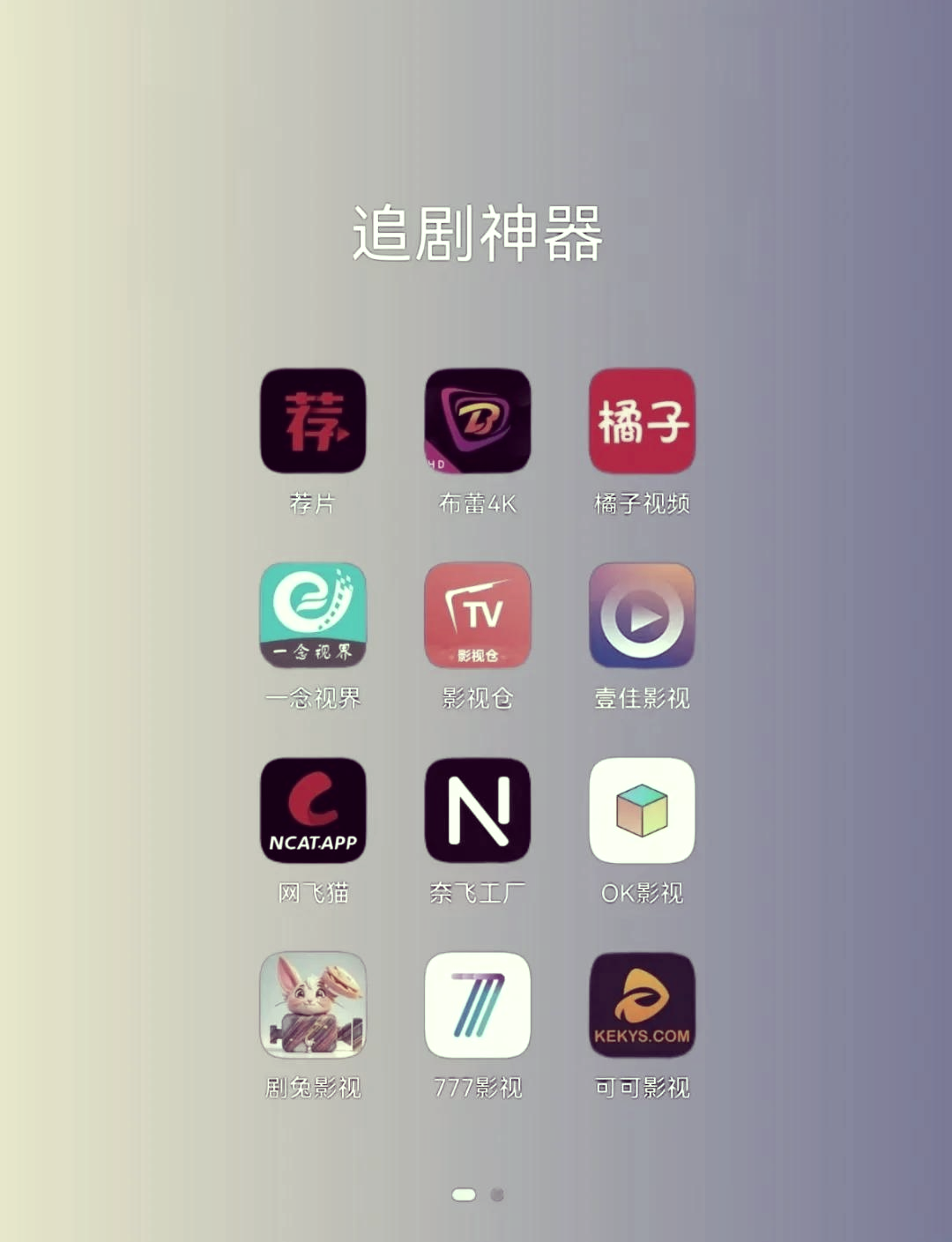Open the 荐片 app
952x1242 pixels.
313,421
